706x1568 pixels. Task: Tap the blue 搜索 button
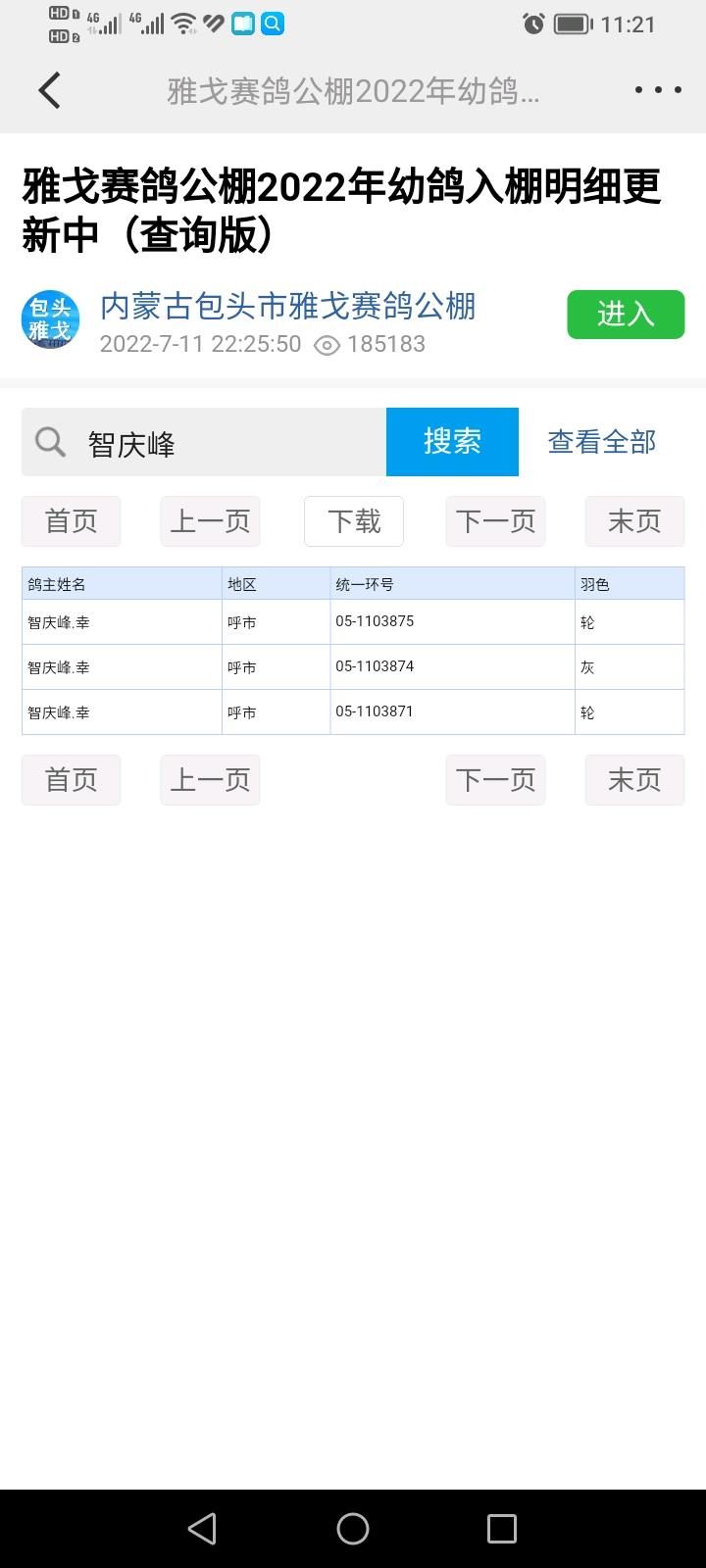[x=452, y=442]
